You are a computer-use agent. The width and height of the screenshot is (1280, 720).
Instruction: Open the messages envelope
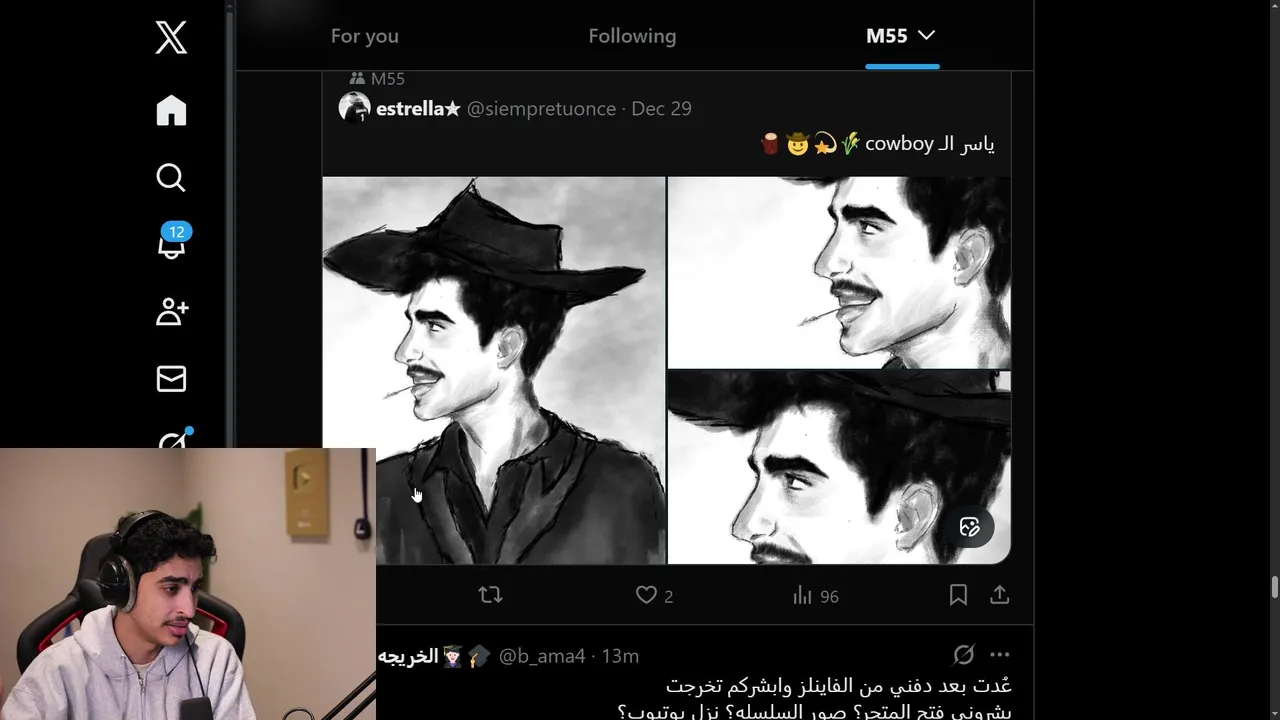(171, 379)
